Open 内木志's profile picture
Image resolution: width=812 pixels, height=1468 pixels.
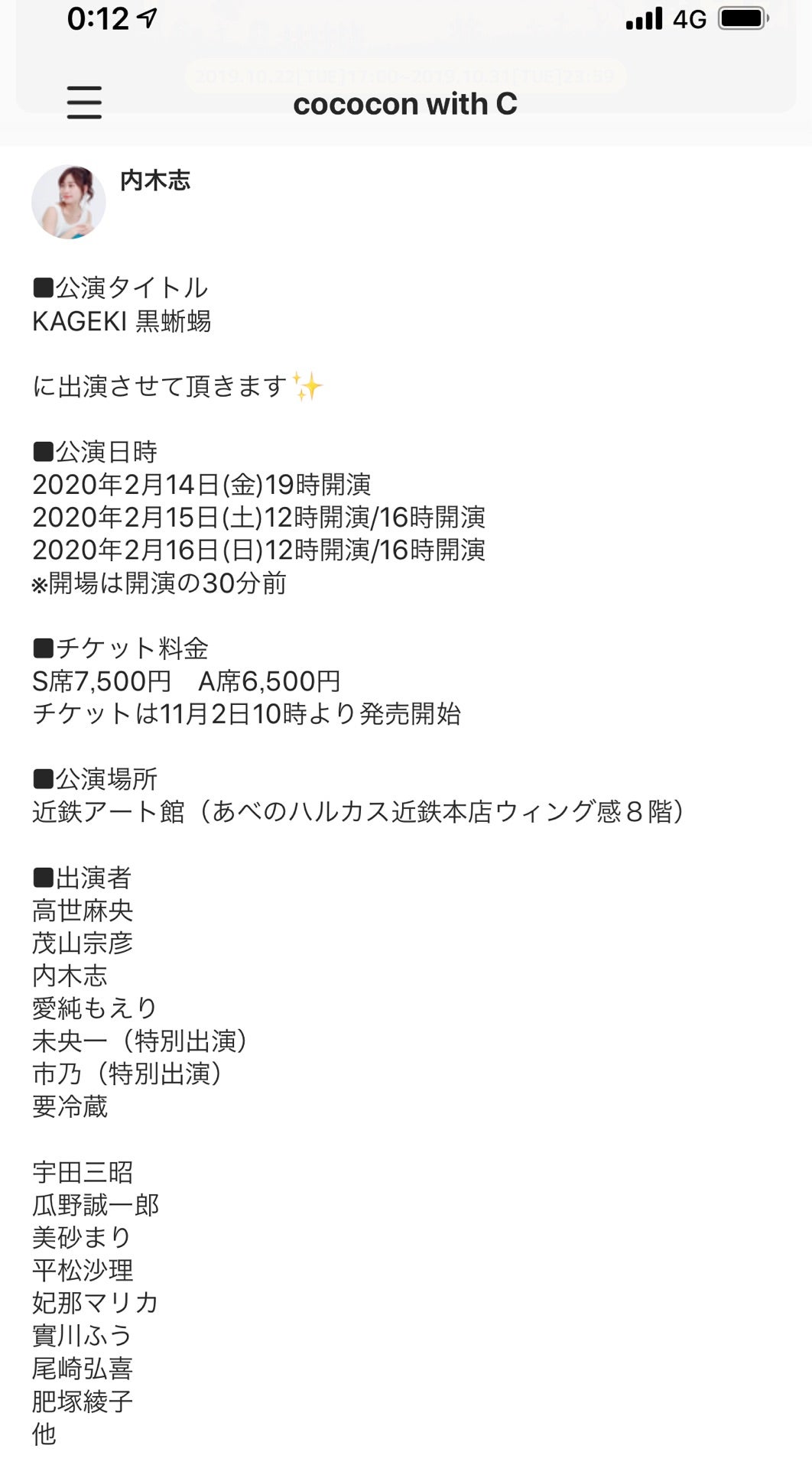point(69,202)
